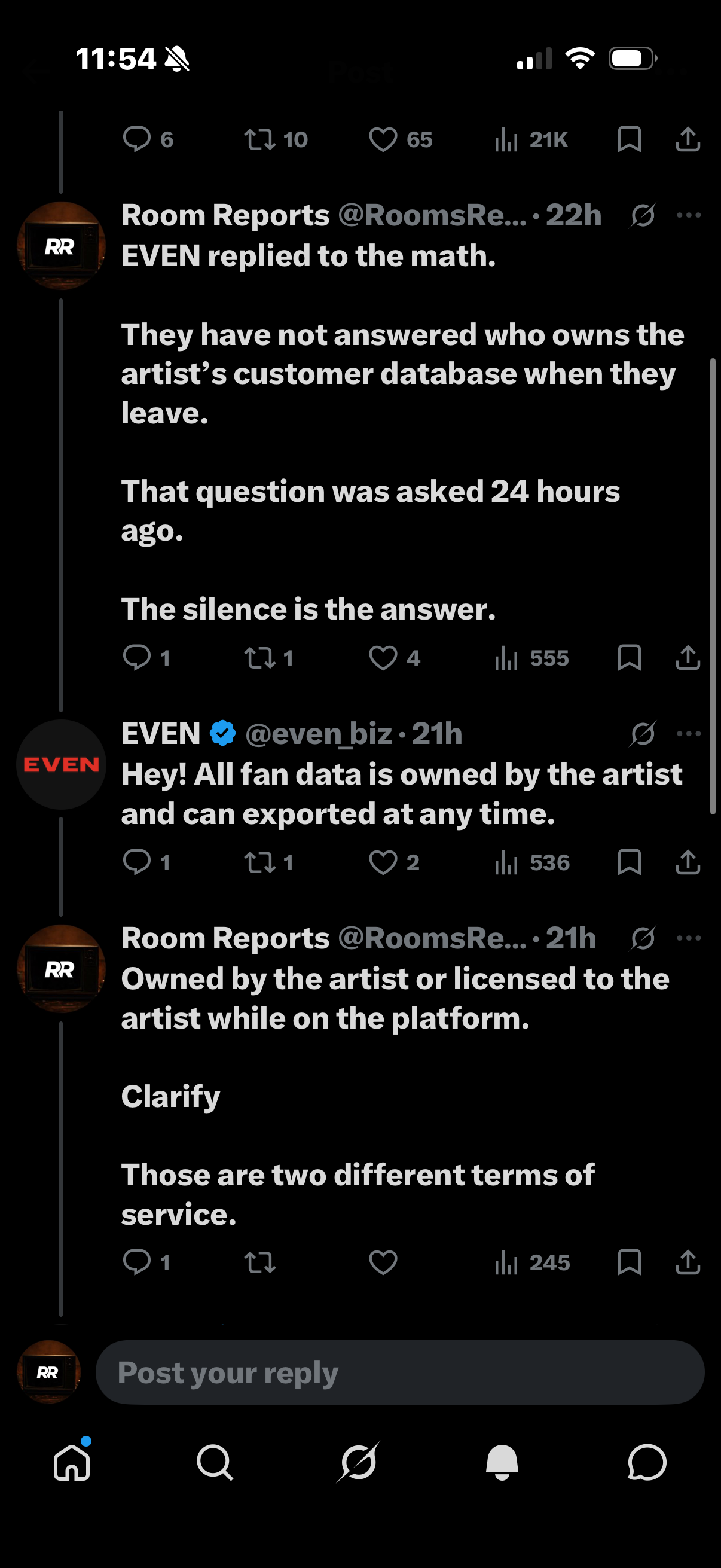This screenshot has height=1568, width=721.
Task: Open the Messages tab
Action: [x=646, y=1462]
